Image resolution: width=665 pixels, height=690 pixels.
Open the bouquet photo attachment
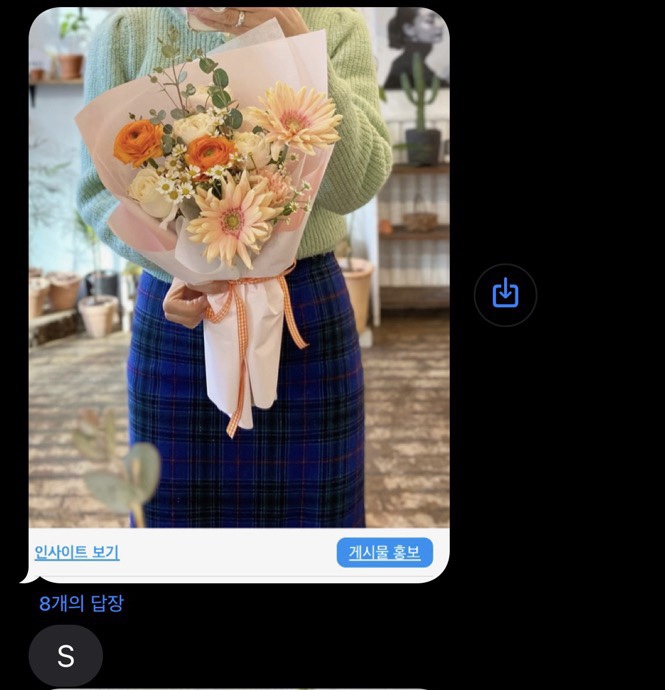[238, 270]
